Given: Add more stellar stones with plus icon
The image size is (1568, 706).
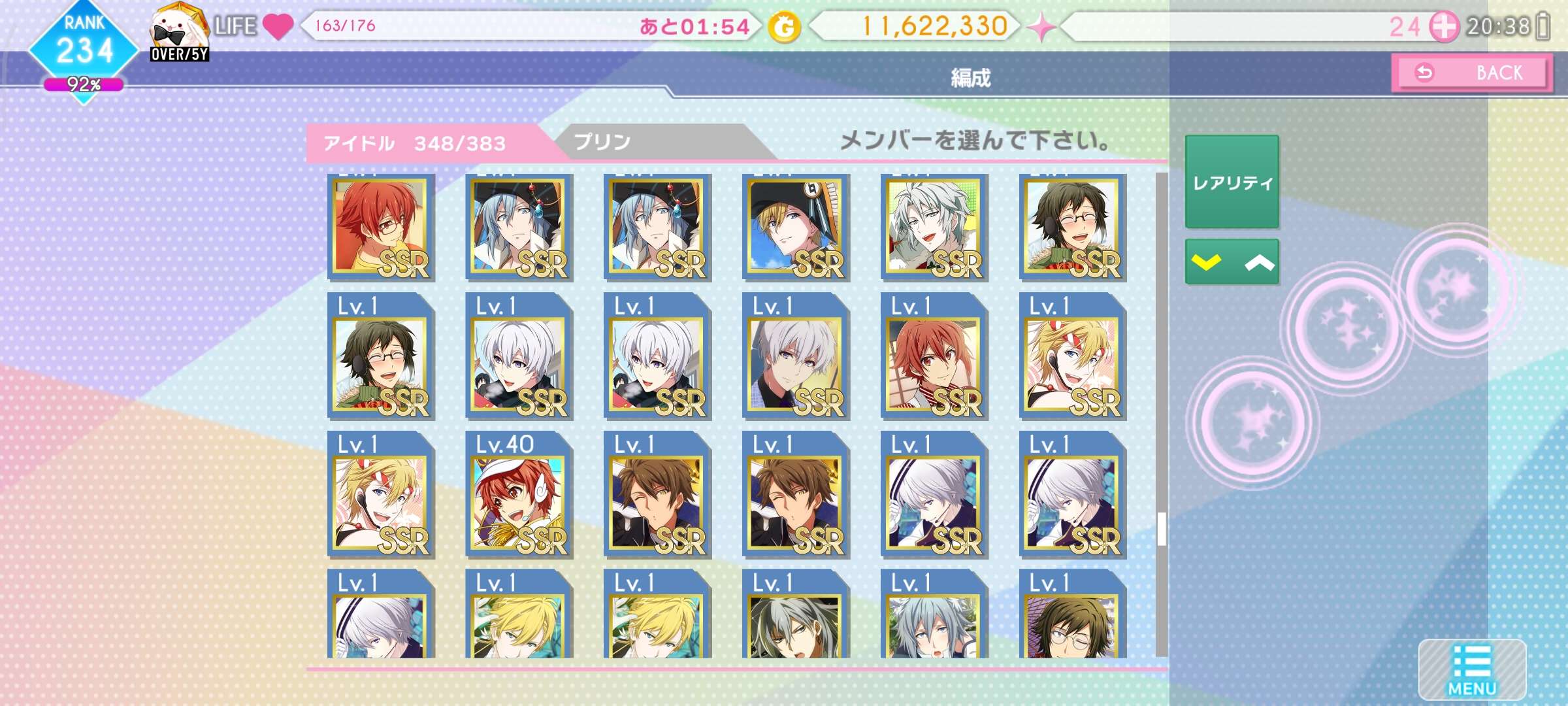Looking at the screenshot, I should click(1443, 27).
